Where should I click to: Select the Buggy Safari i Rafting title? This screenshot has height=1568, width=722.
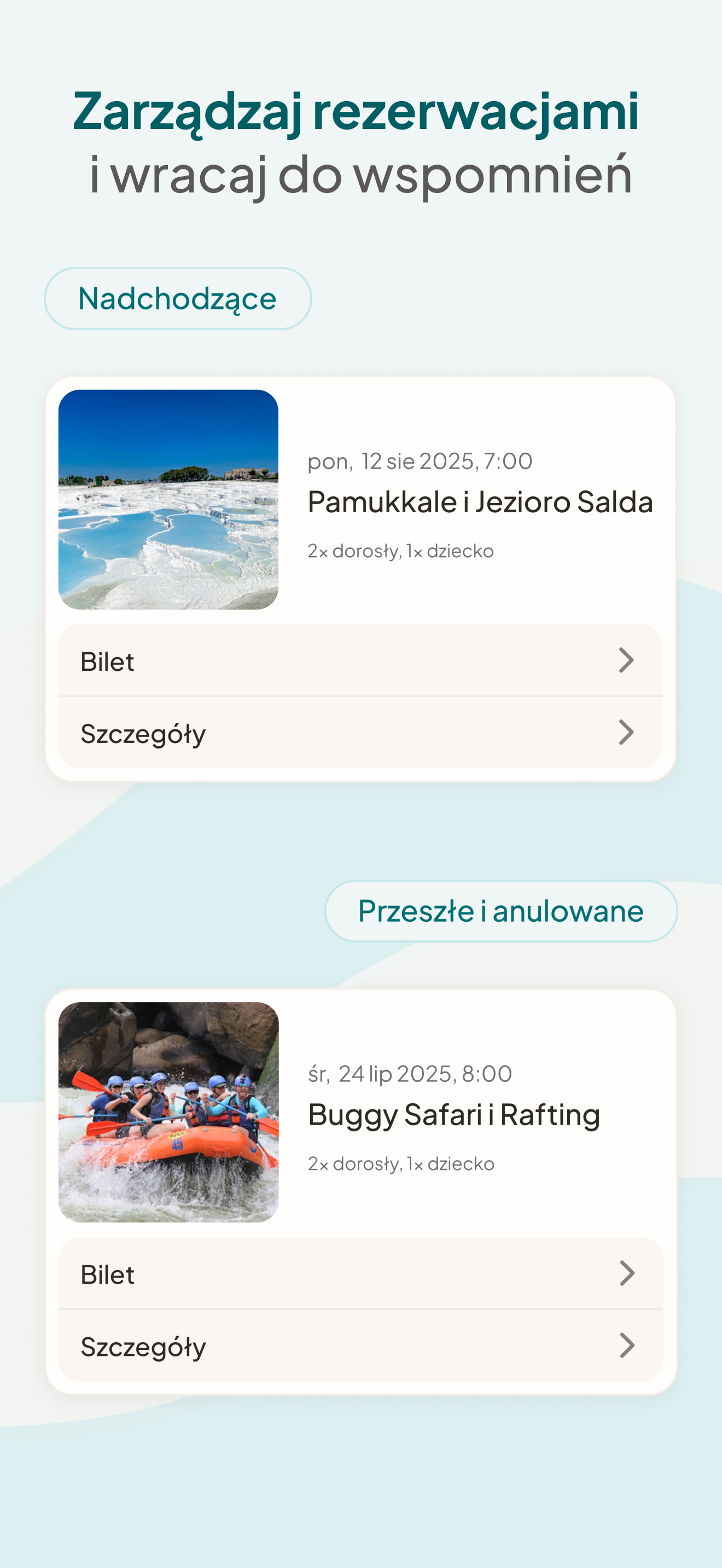(x=453, y=1115)
